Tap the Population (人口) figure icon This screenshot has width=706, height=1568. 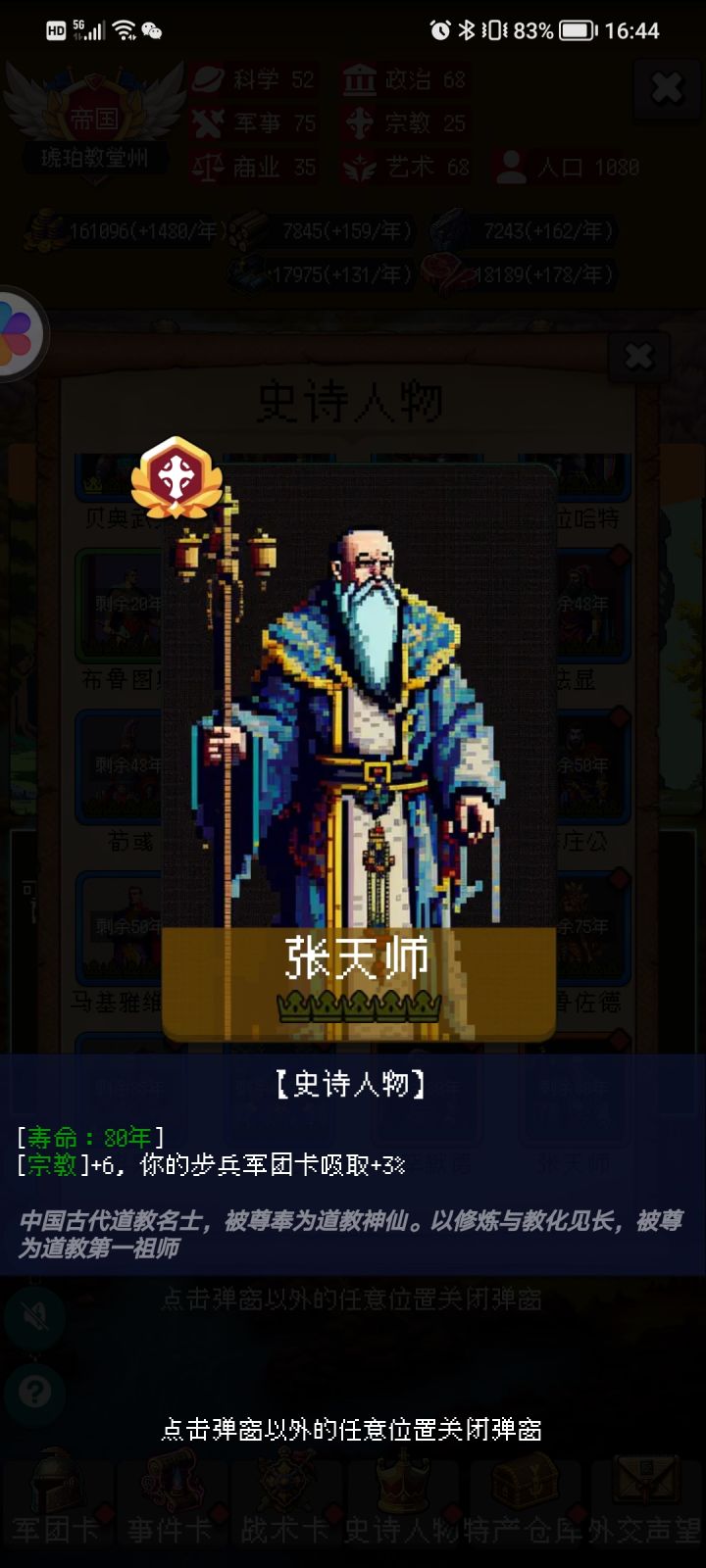[510, 166]
